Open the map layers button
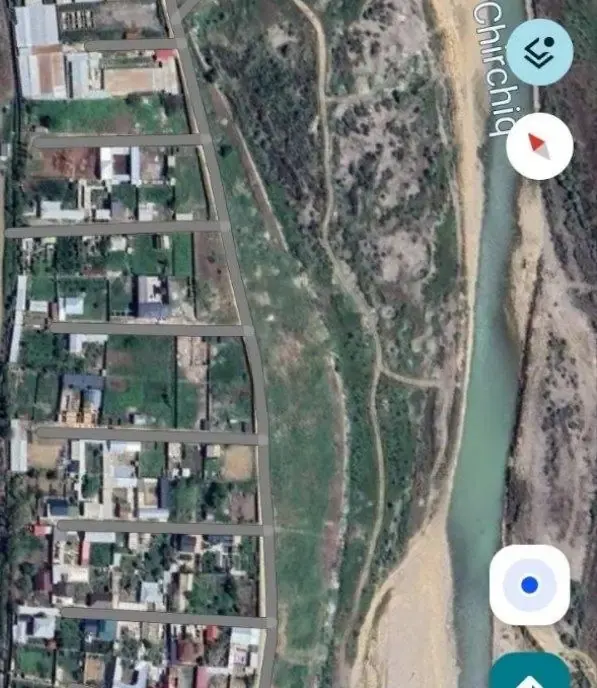Image resolution: width=597 pixels, height=688 pixels. coord(540,52)
